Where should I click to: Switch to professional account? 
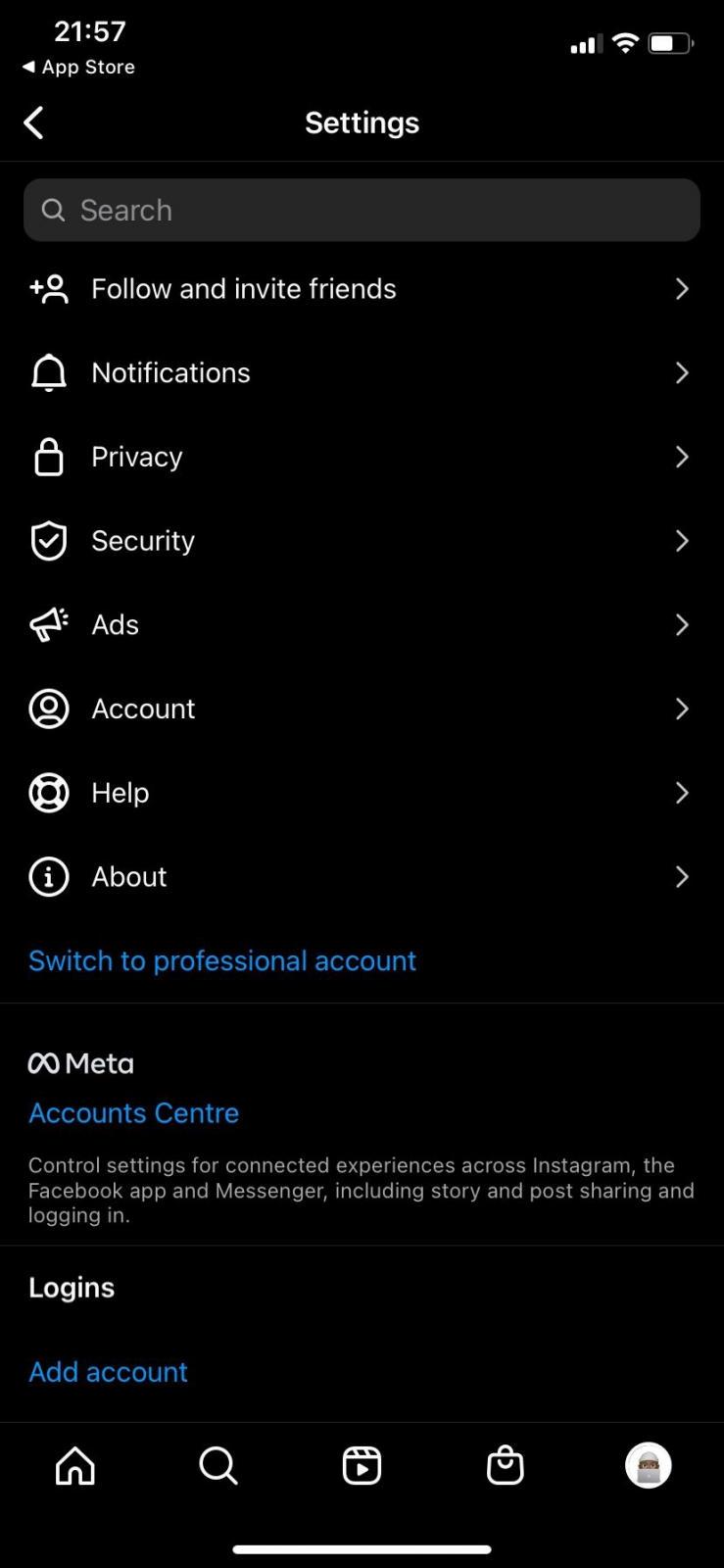coord(222,961)
